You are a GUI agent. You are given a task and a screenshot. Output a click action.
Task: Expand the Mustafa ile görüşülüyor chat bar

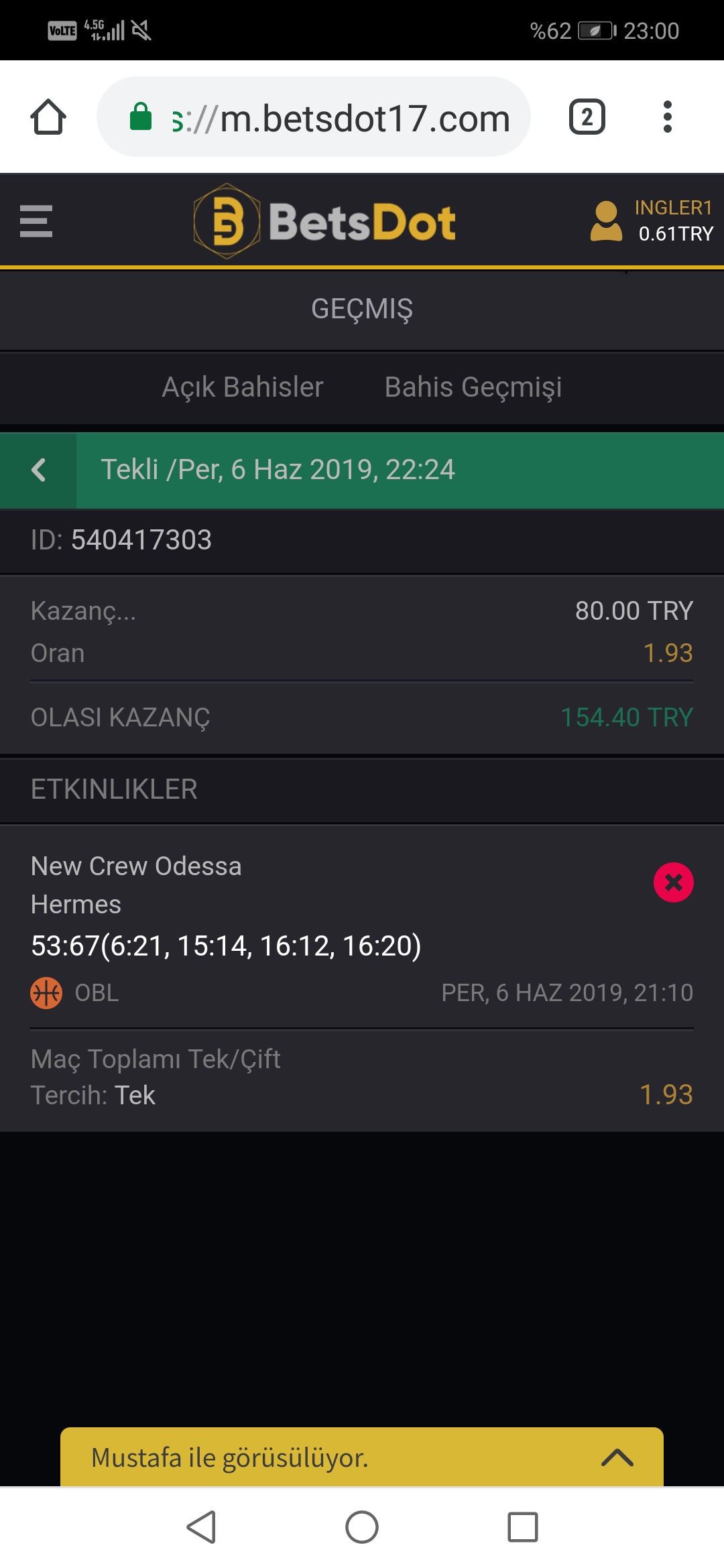click(x=362, y=1457)
